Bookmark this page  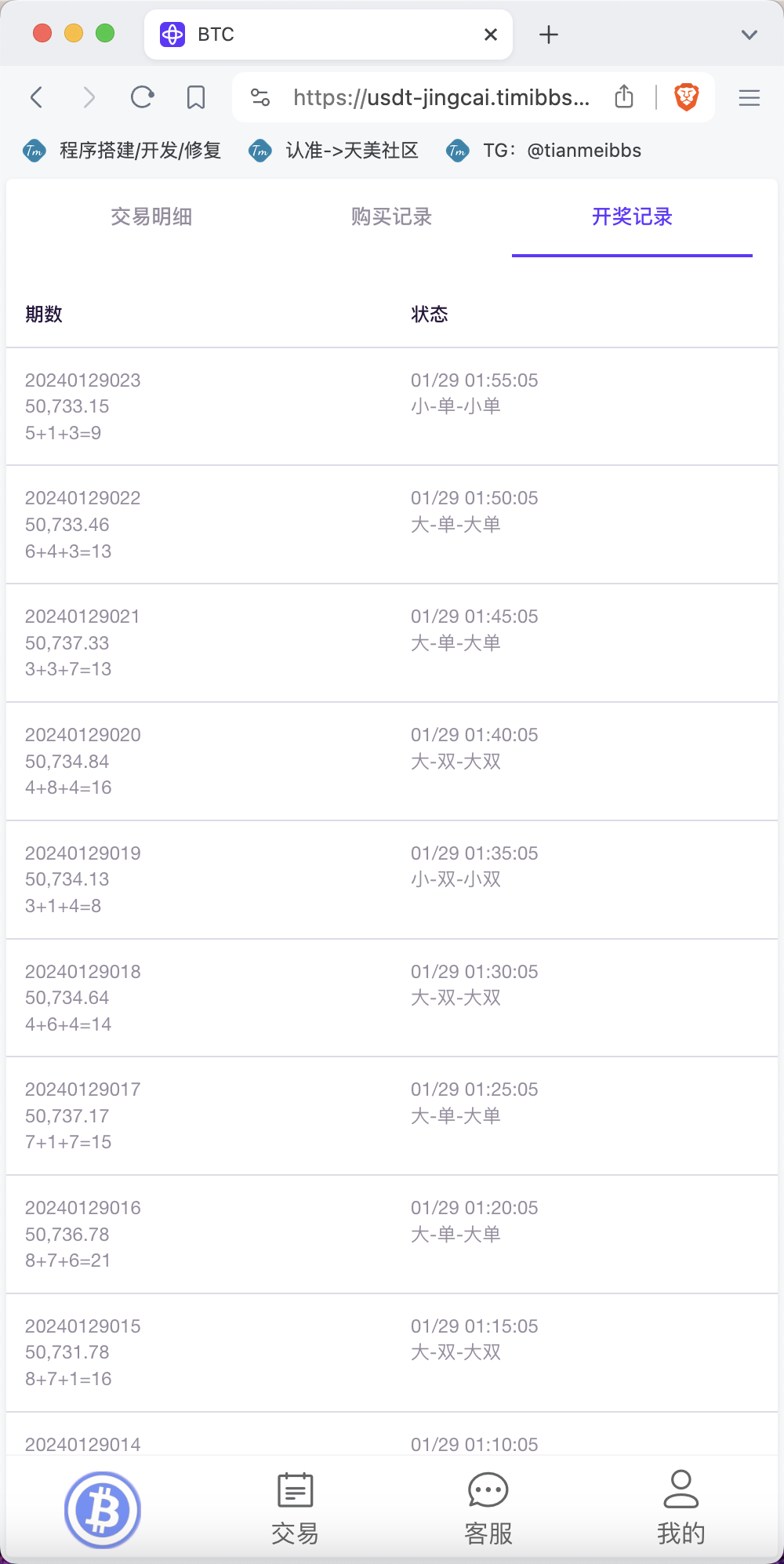coord(196,97)
